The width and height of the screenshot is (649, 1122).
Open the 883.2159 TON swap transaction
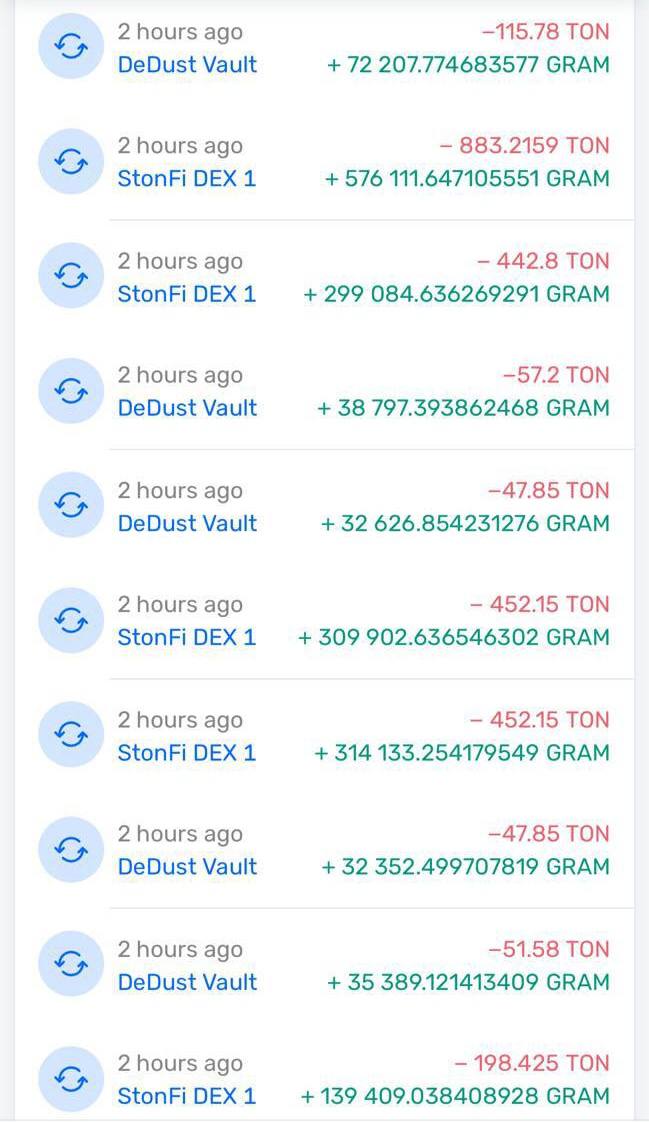tap(524, 146)
